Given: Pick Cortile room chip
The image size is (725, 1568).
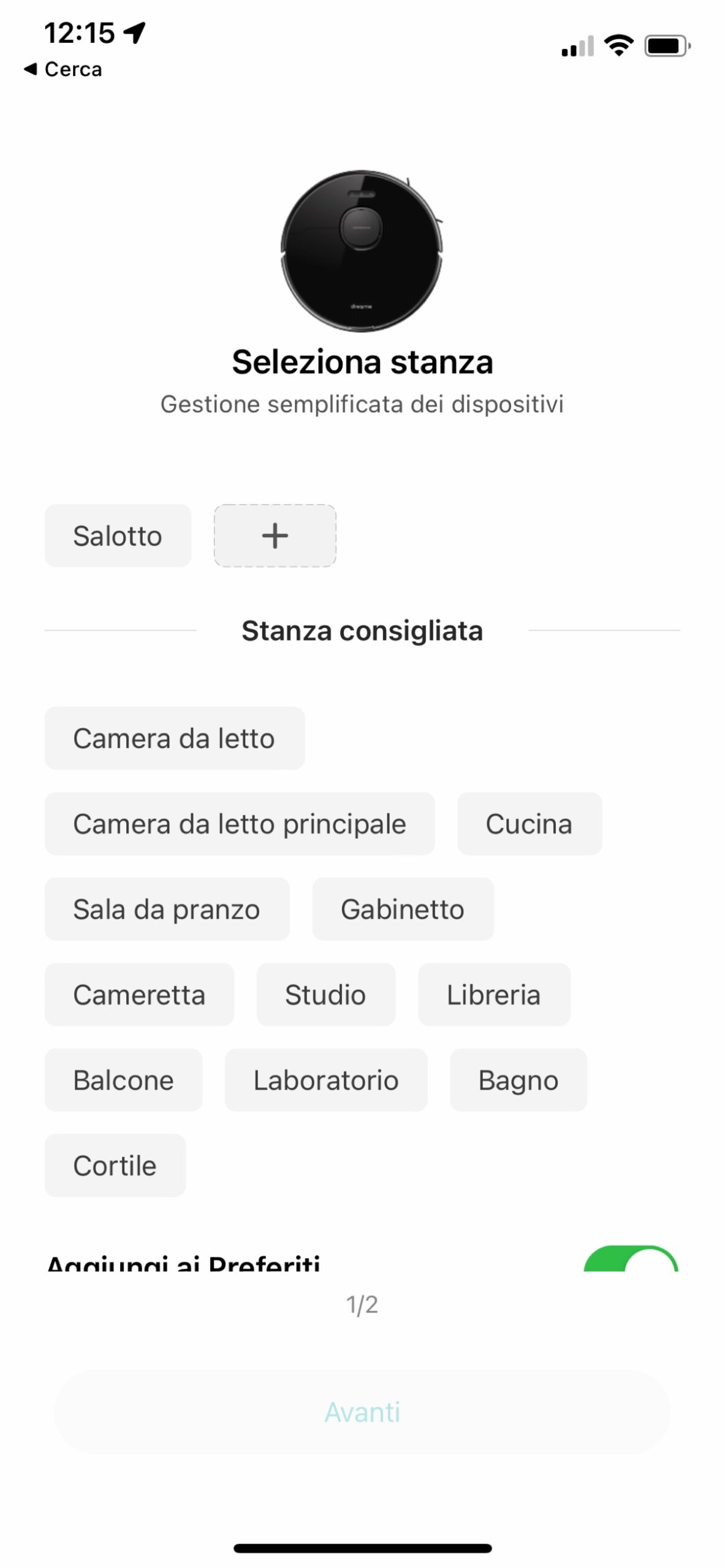Looking at the screenshot, I should click(x=115, y=1164).
